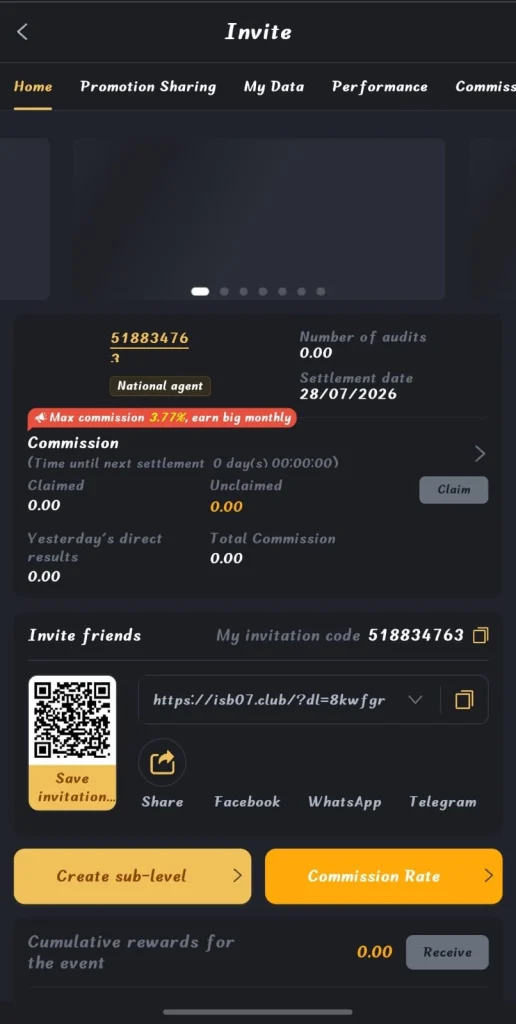516x1024 pixels.
Task: Go back using the top-left arrow
Action: pos(22,31)
